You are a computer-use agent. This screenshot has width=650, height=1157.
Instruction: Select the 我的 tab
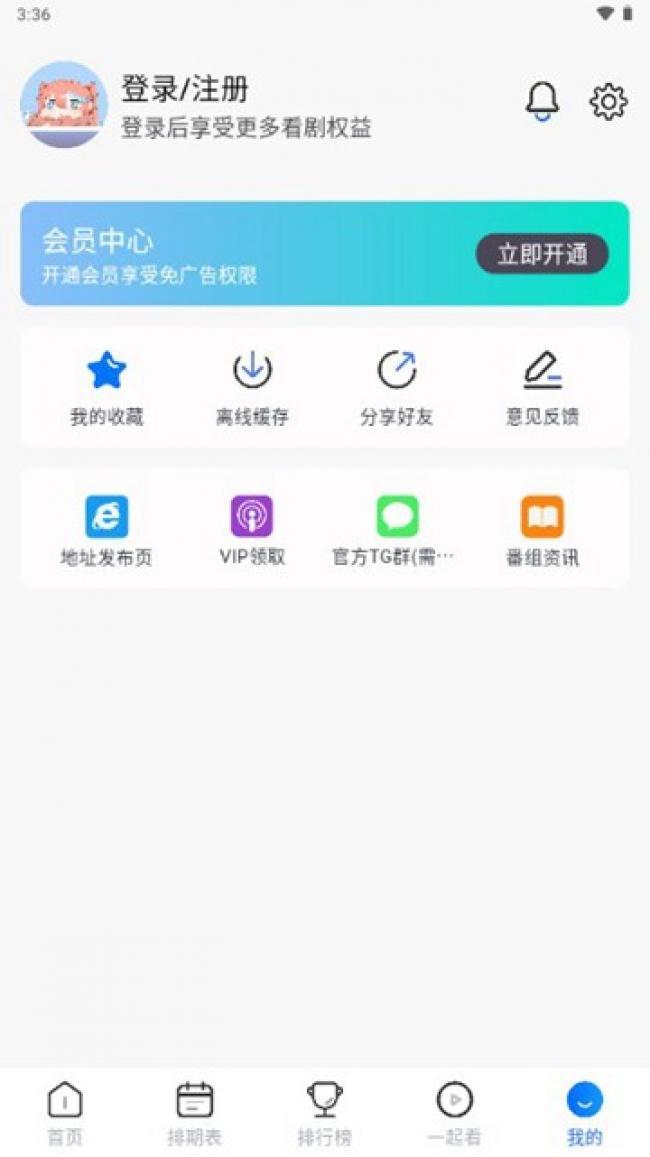[x=584, y=1113]
